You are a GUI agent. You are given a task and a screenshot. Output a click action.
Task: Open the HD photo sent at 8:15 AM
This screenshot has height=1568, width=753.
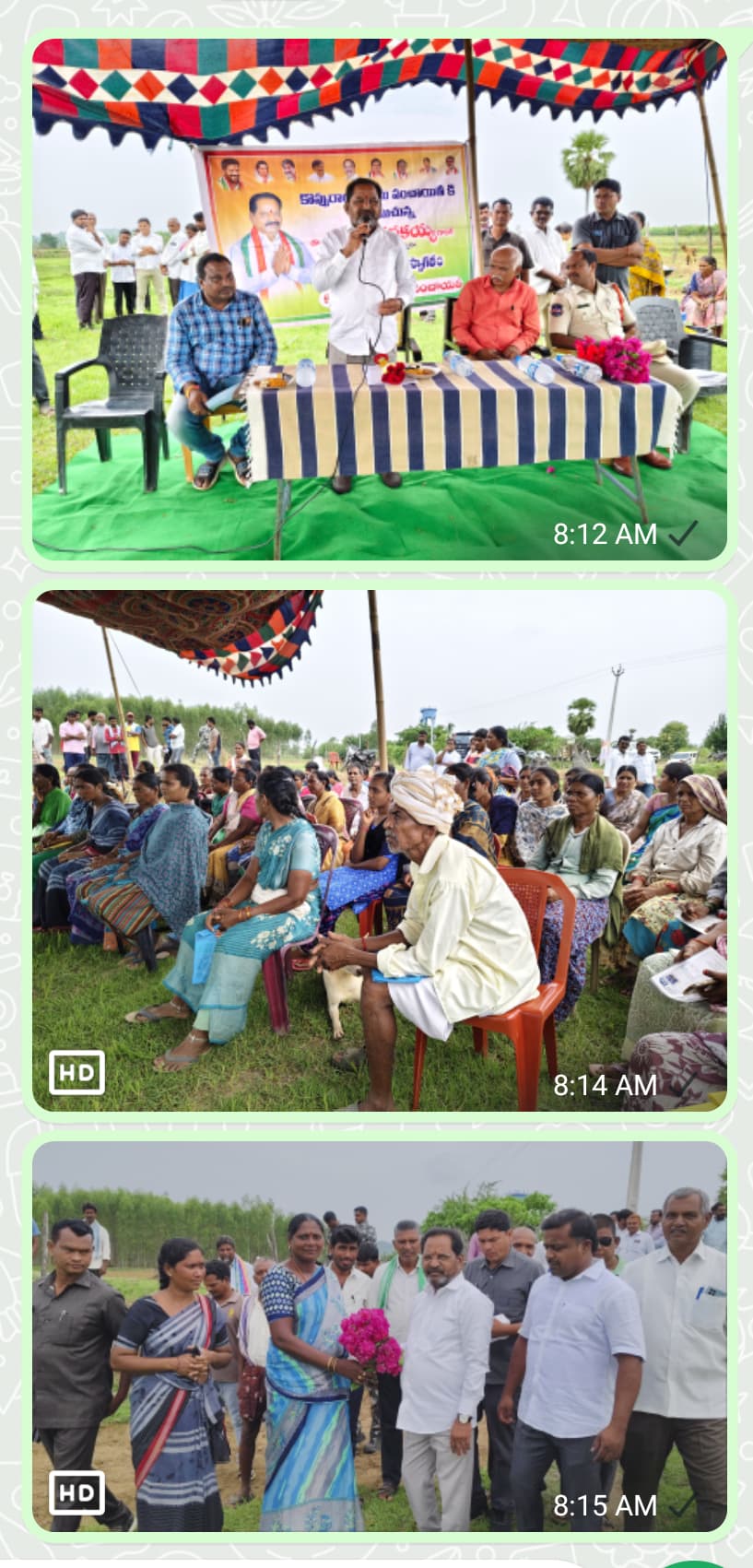380,1337
